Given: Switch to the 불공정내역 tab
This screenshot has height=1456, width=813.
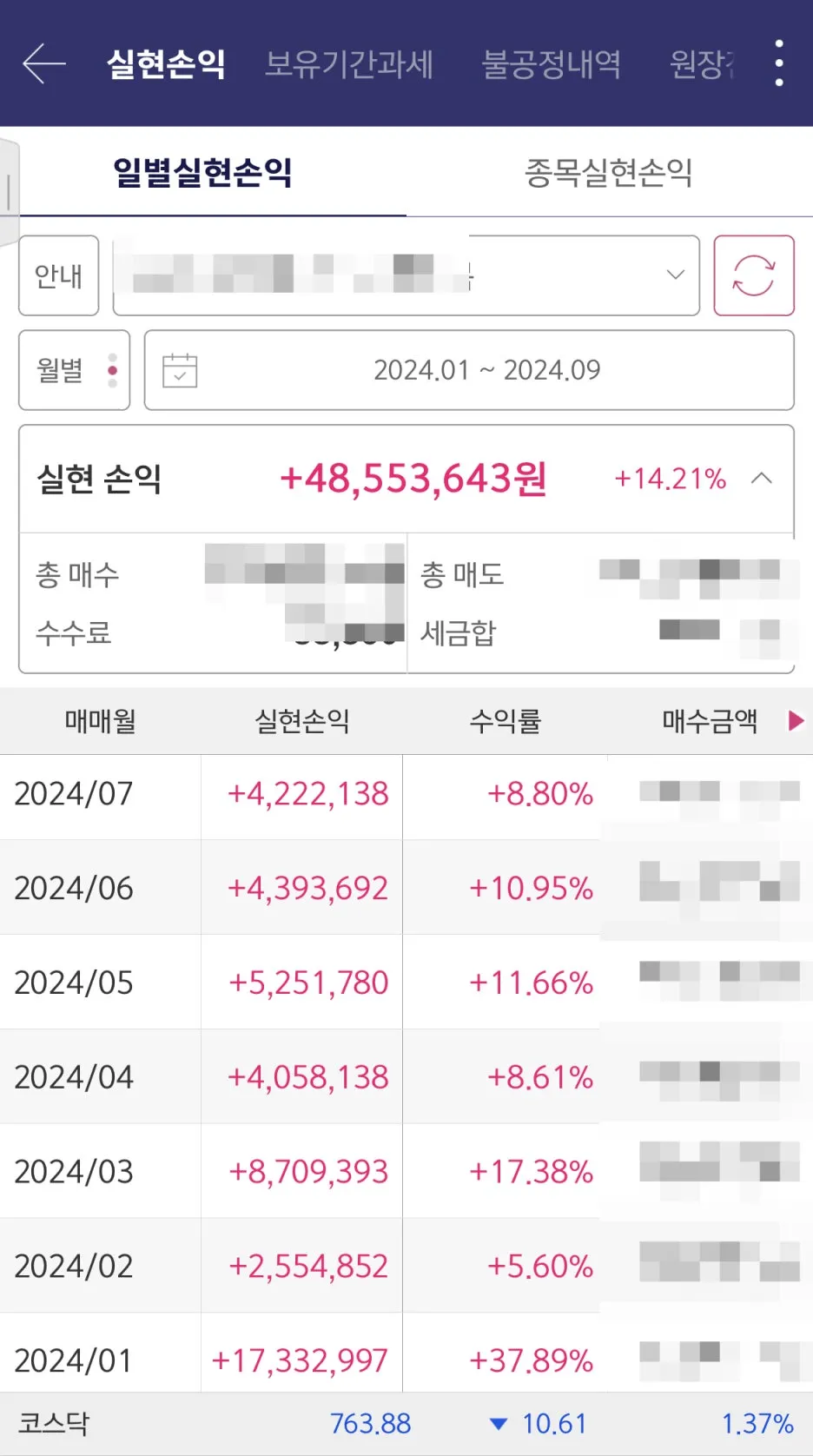Looking at the screenshot, I should pyautogui.click(x=552, y=64).
